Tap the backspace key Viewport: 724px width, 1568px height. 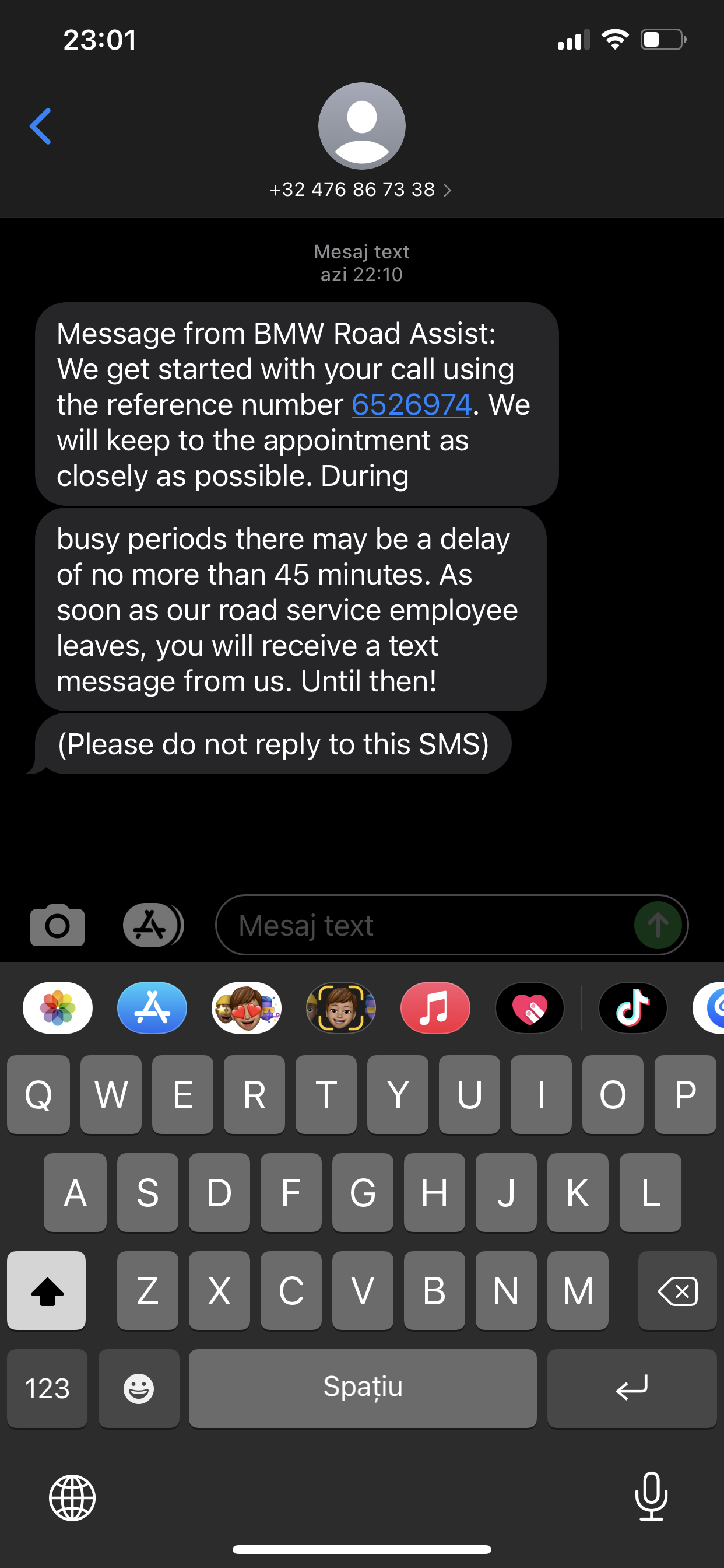(677, 1290)
